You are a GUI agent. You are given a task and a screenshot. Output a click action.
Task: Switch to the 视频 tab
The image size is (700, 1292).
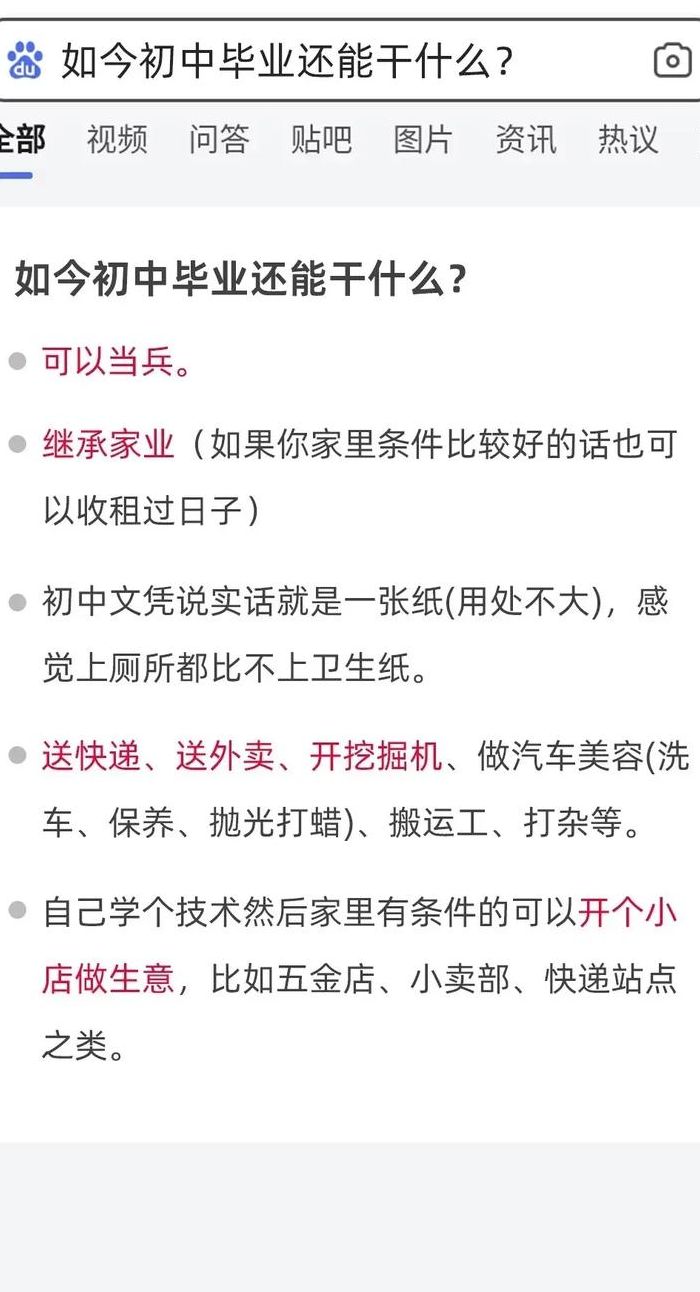(x=117, y=139)
